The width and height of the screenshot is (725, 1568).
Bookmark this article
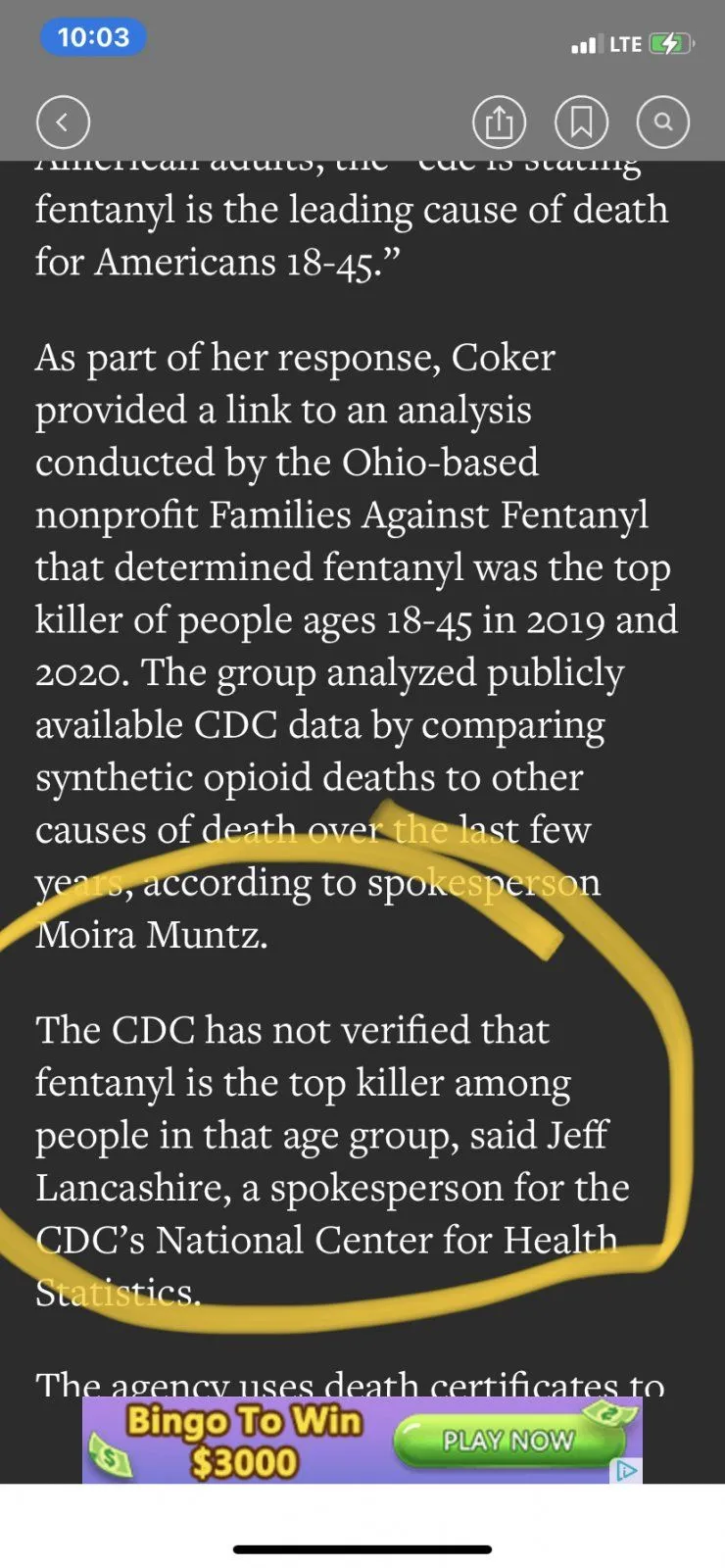point(581,122)
